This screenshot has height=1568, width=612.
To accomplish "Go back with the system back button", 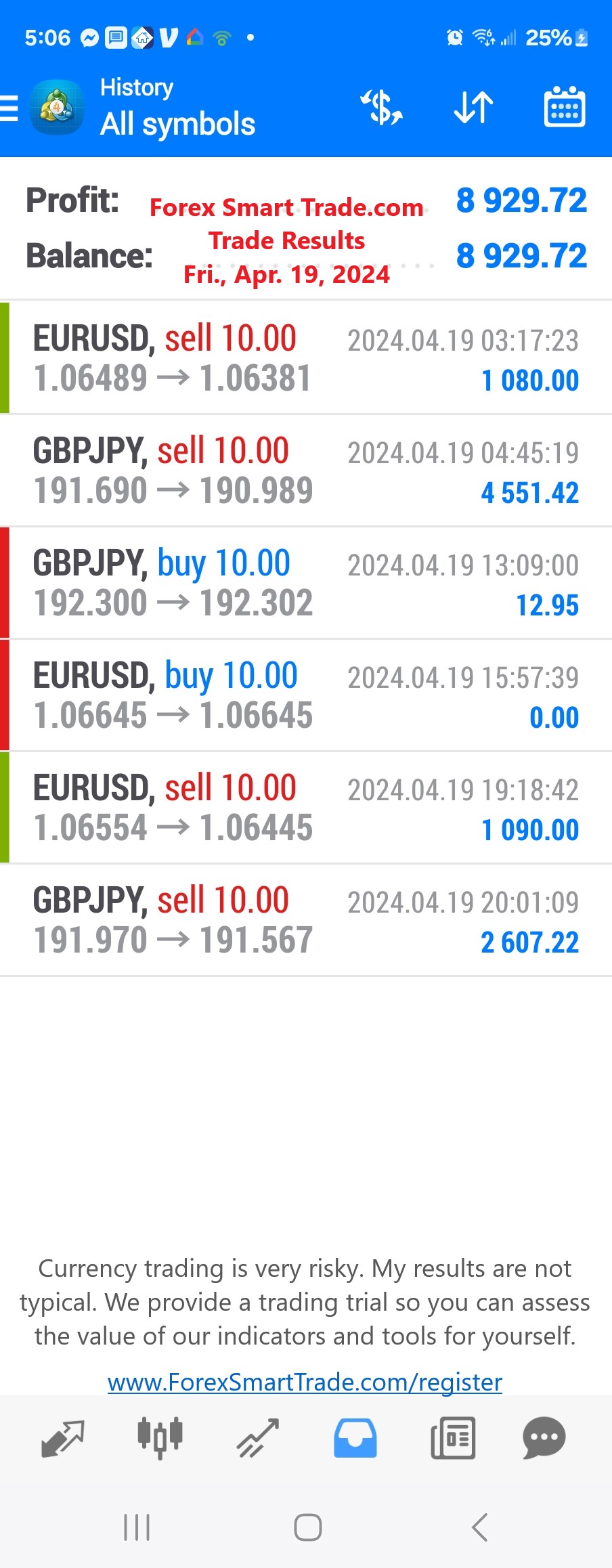I will coord(479,1527).
